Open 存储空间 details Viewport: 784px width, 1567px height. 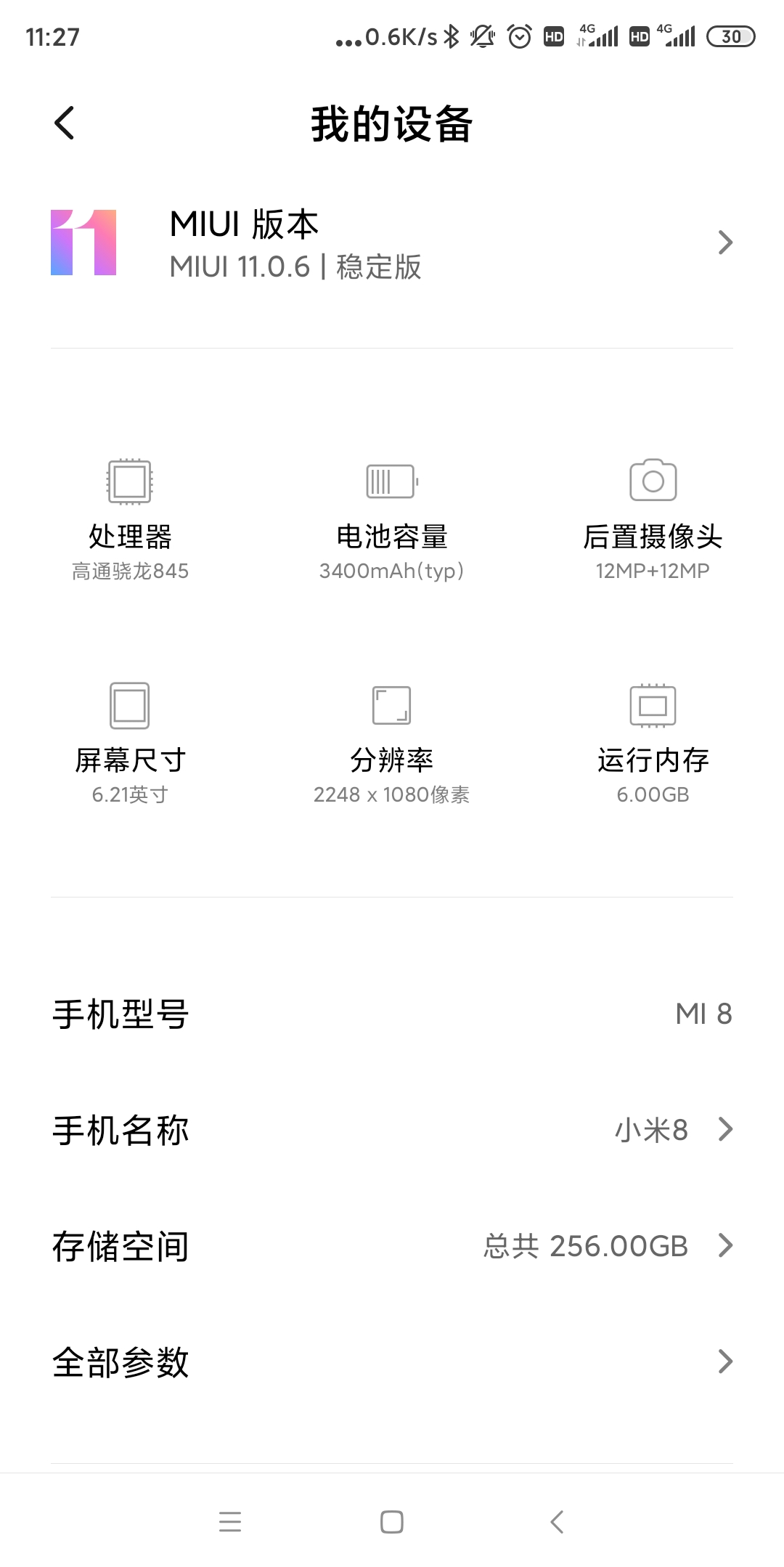(x=392, y=1246)
